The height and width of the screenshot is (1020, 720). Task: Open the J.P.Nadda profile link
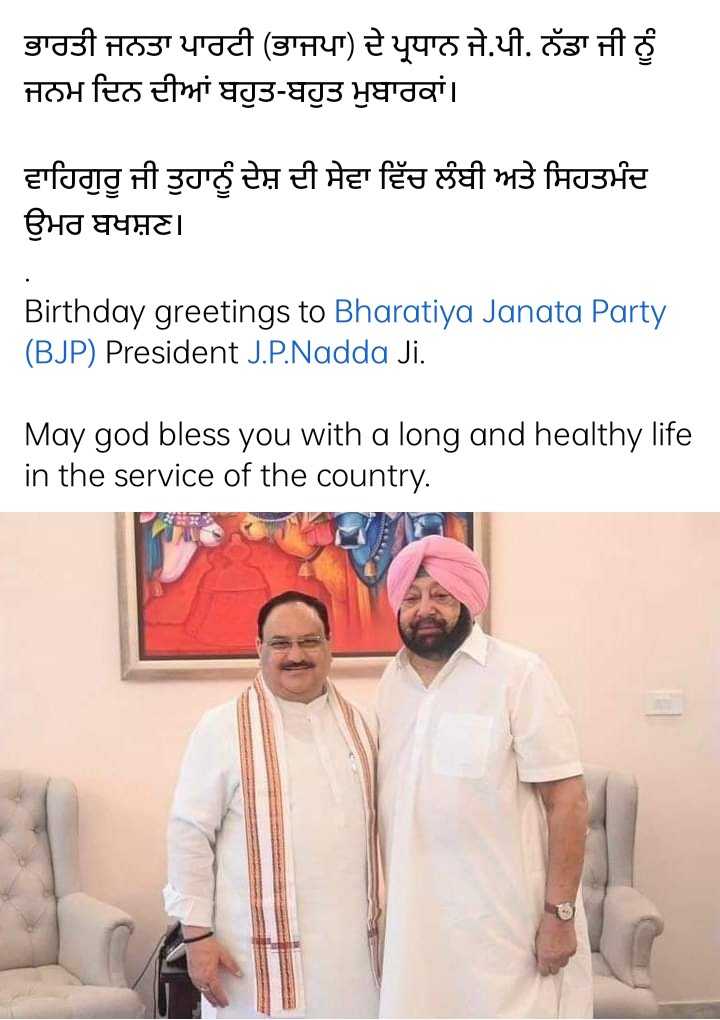point(317,354)
